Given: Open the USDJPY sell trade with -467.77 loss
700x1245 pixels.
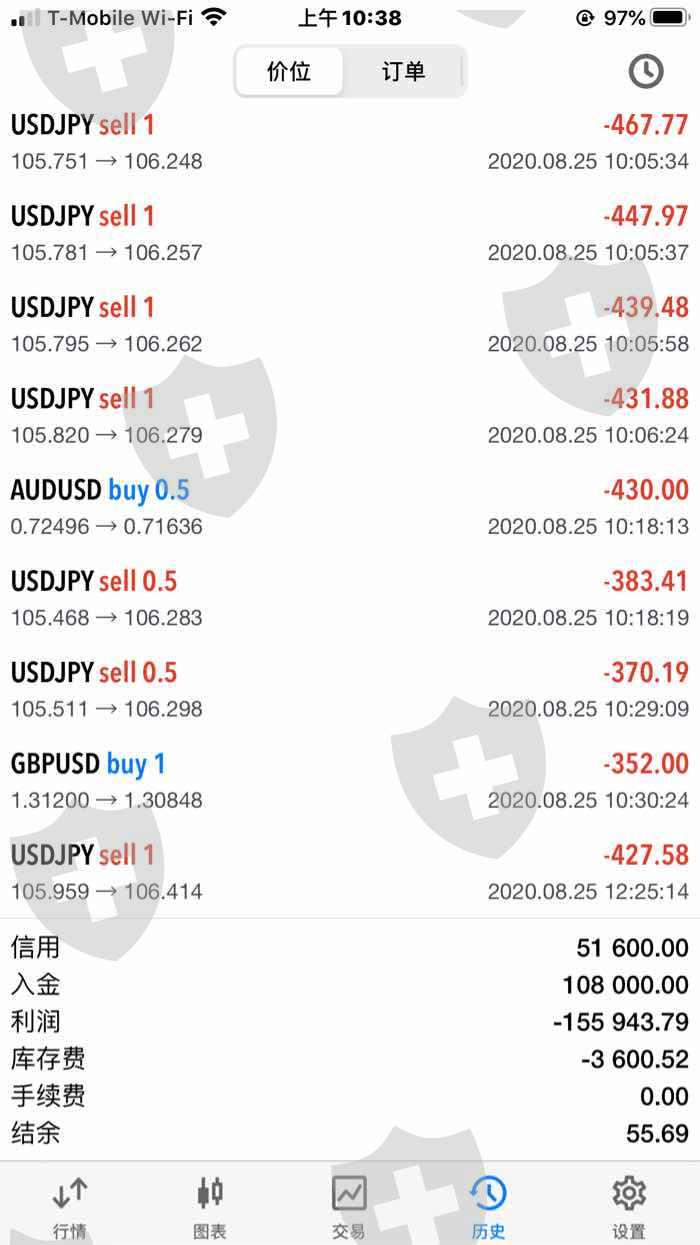Looking at the screenshot, I should click(350, 142).
